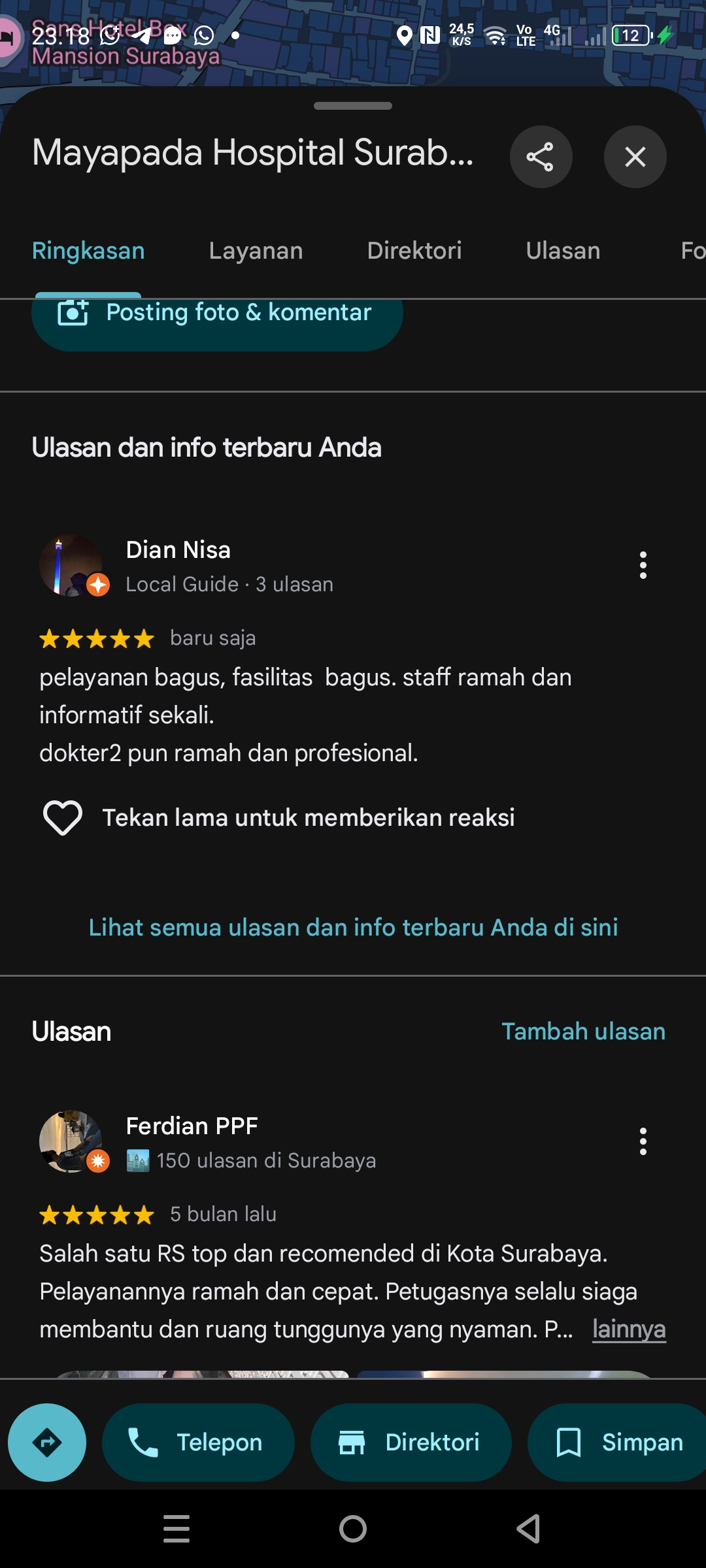Image resolution: width=706 pixels, height=1568 pixels.
Task: Go back using system navigation
Action: pos(529,1529)
